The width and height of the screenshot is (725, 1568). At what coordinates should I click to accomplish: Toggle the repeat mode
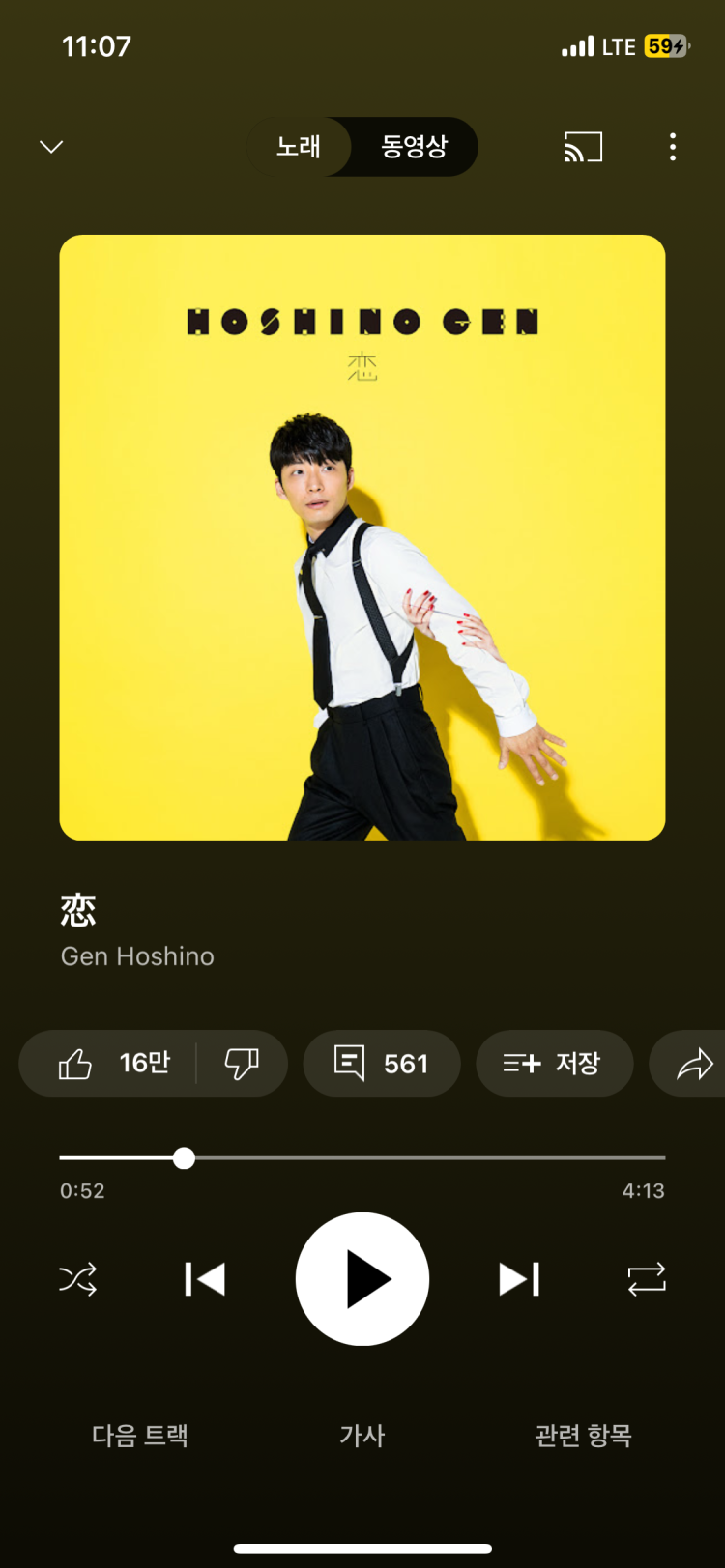[647, 1279]
